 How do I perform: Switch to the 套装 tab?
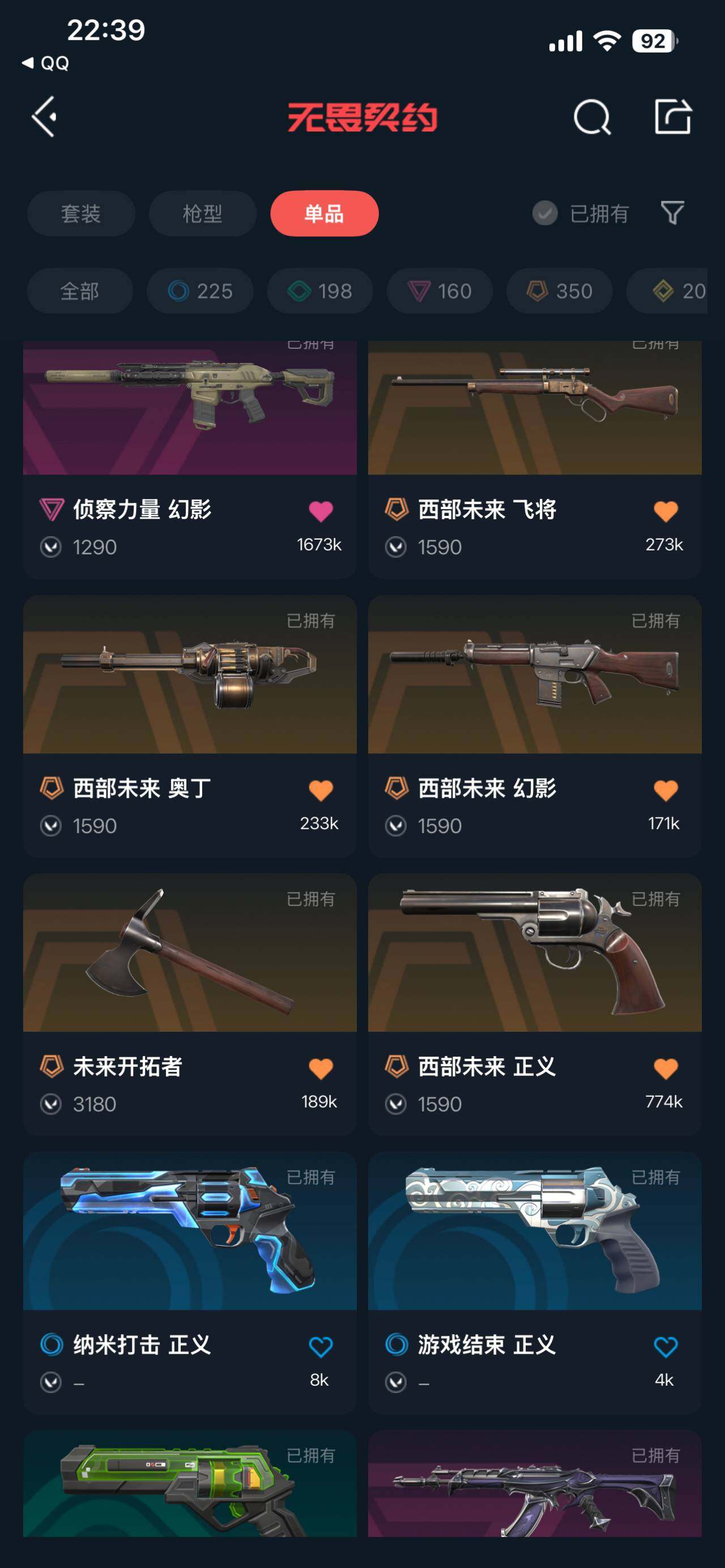(x=81, y=213)
